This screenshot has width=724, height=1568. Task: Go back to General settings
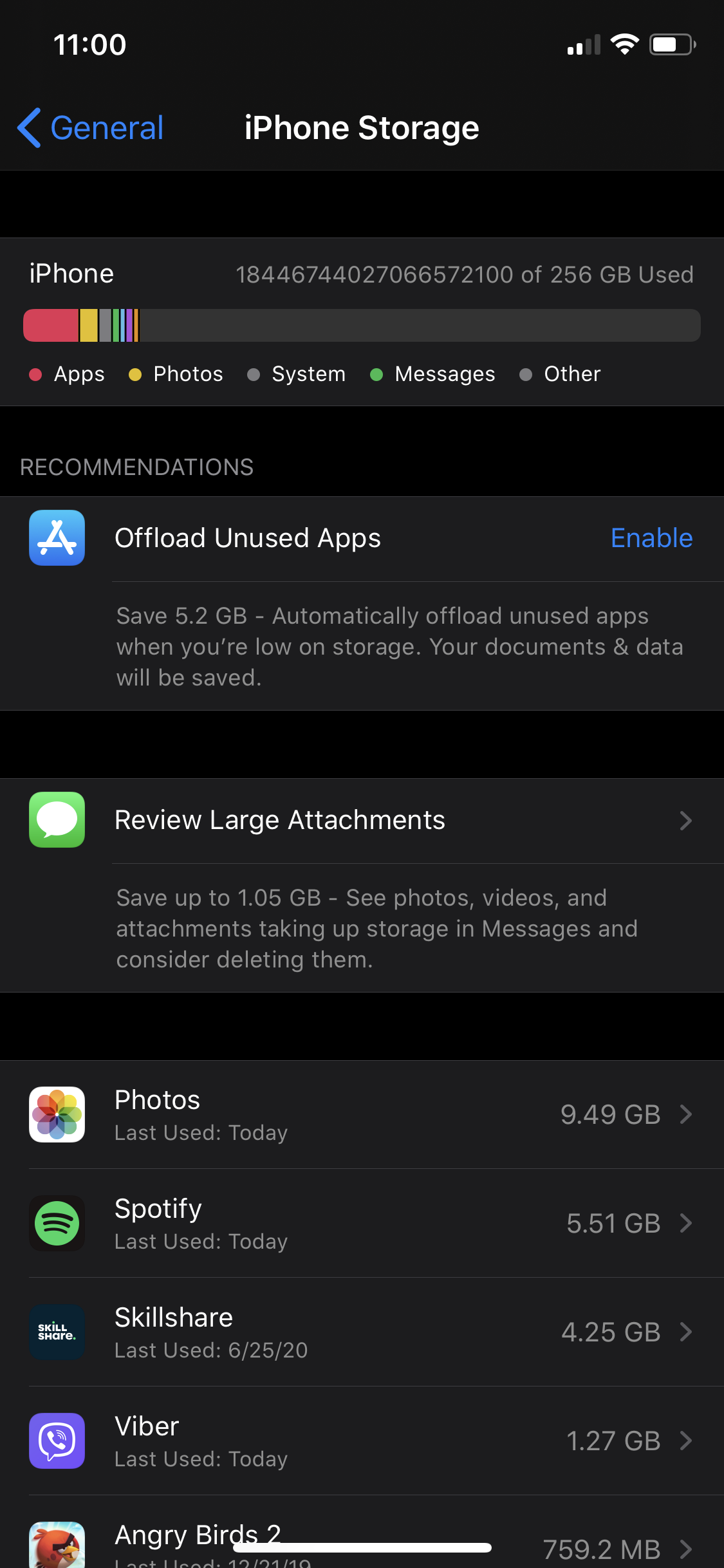point(91,128)
